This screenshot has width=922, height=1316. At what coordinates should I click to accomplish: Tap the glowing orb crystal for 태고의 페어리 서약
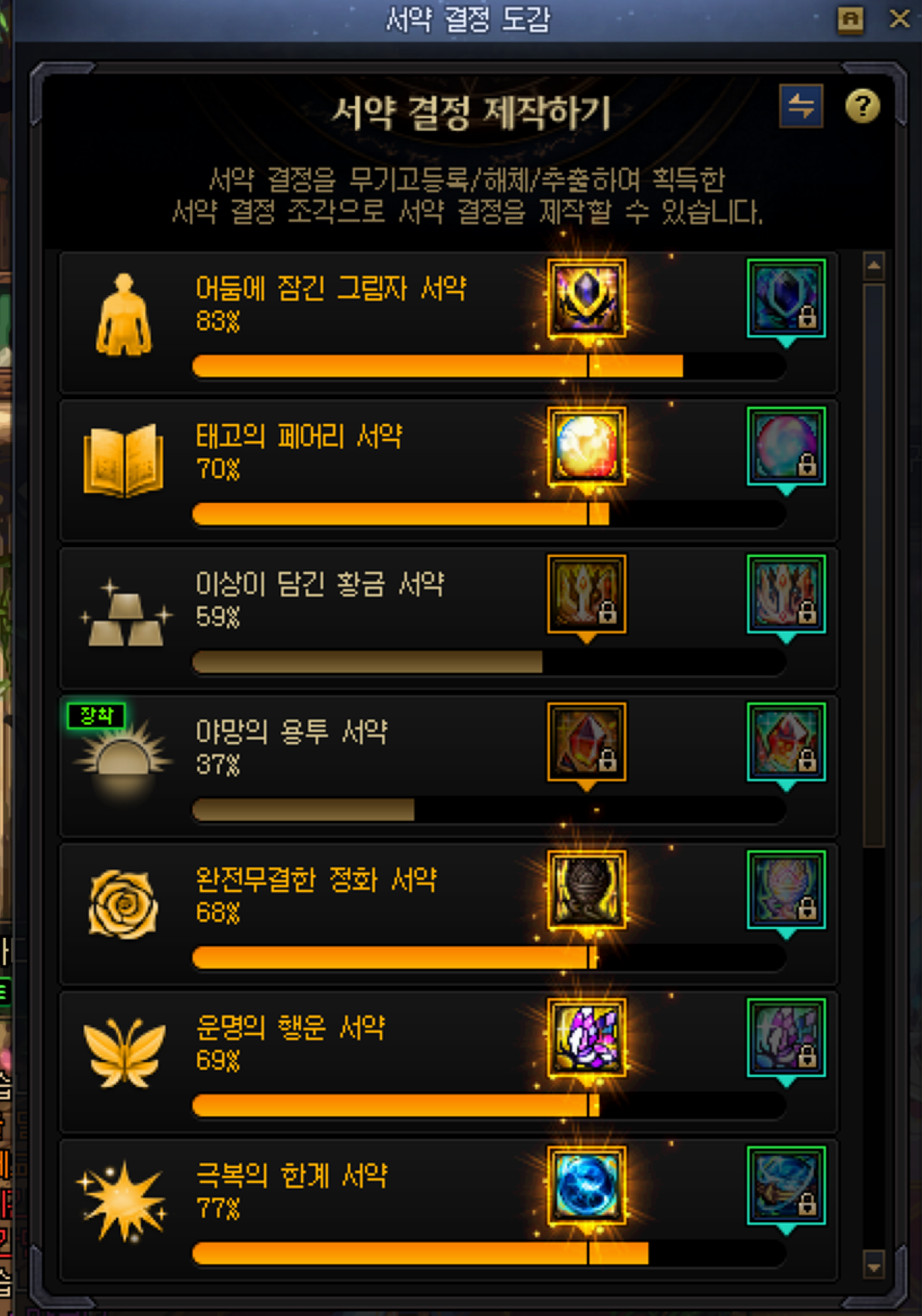(586, 446)
